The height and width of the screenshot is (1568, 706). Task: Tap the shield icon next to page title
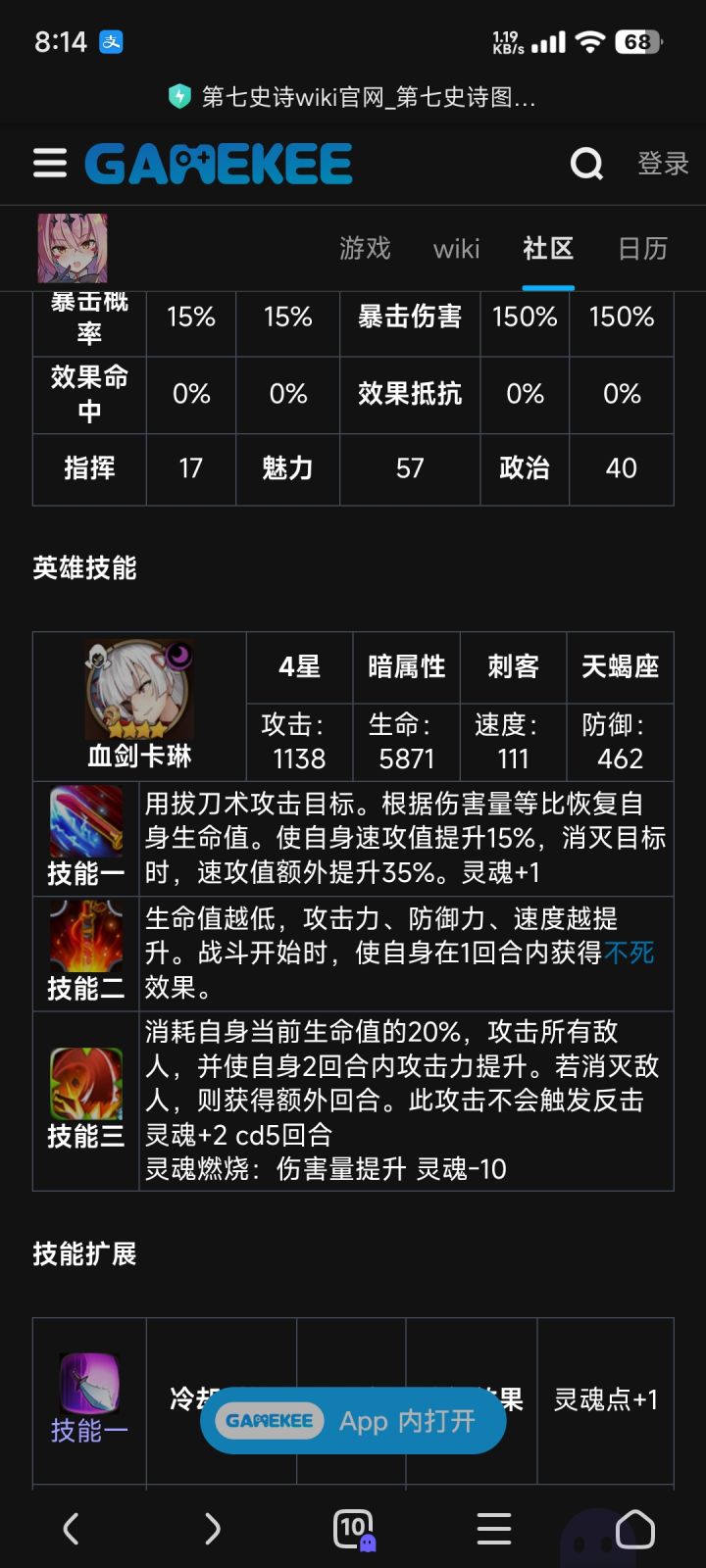(x=181, y=97)
